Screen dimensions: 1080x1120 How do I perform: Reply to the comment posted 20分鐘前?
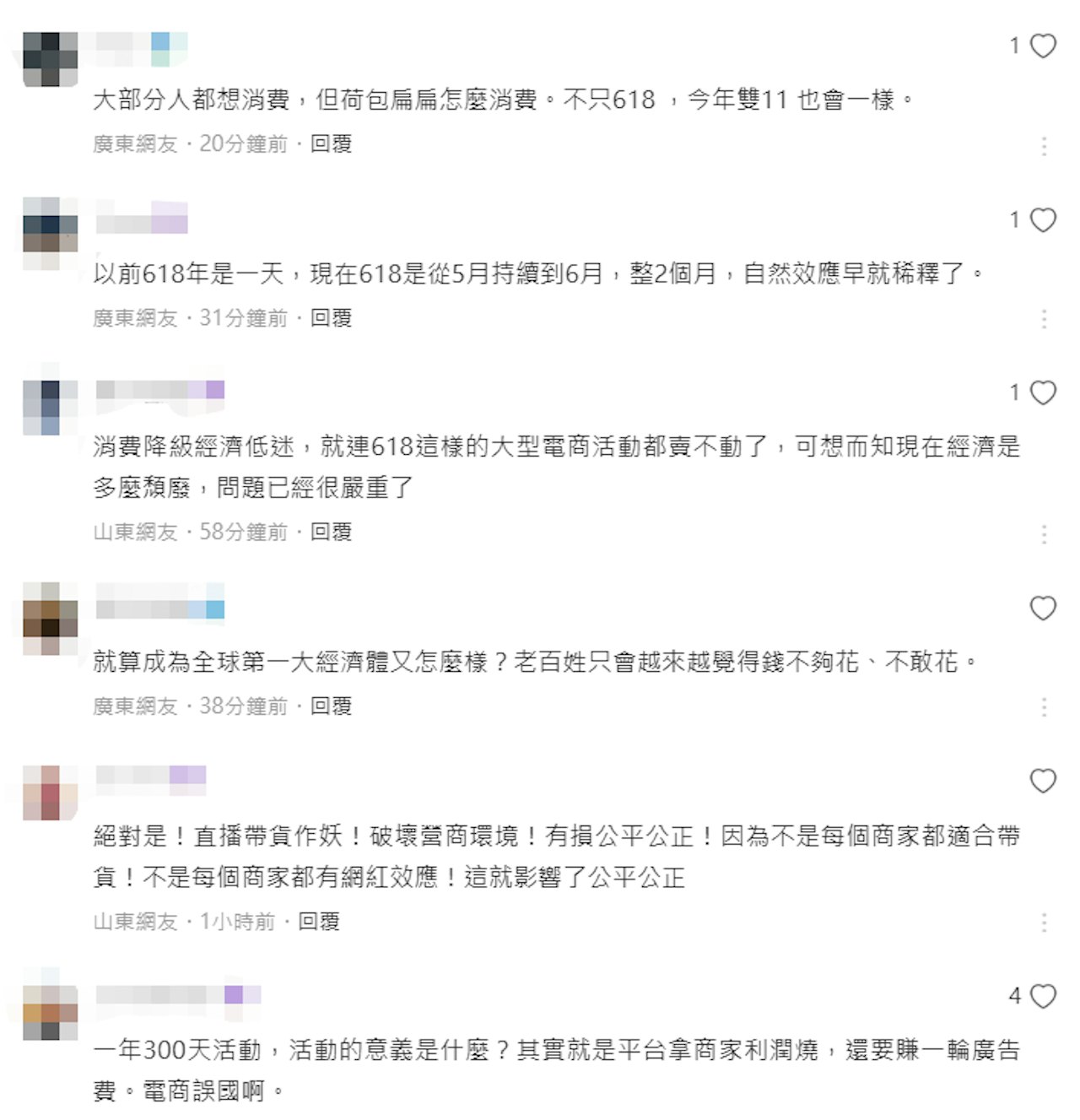point(331,144)
